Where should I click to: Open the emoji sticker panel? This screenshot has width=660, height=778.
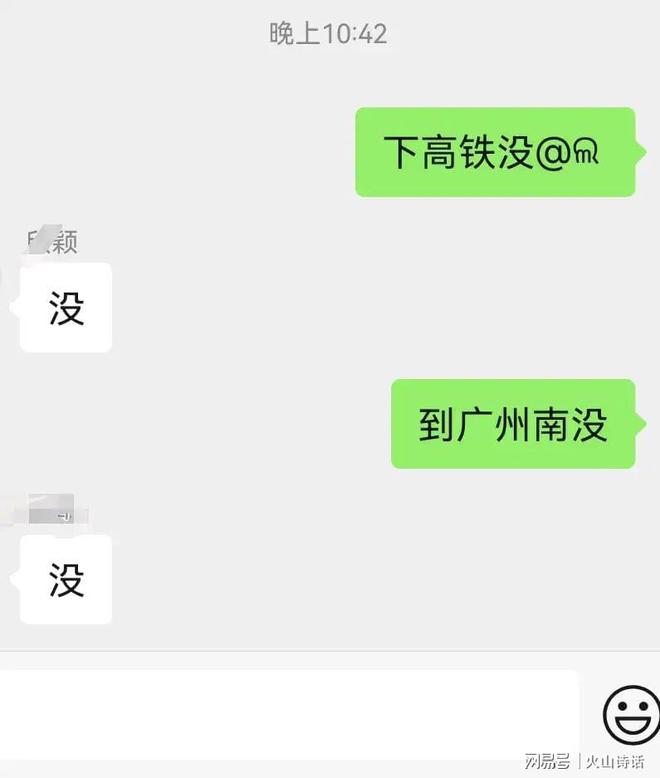631,715
